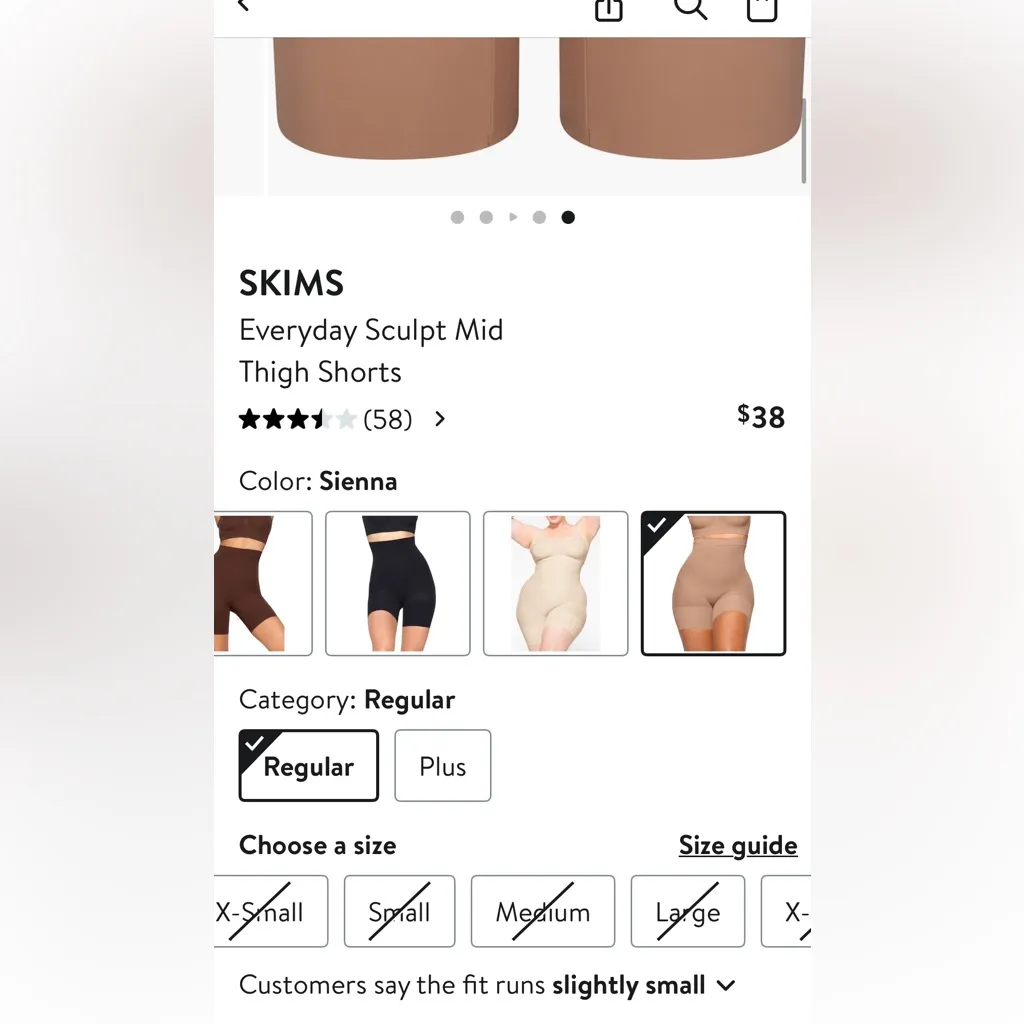The height and width of the screenshot is (1024, 1024).
Task: Pick size Medium
Action: (542, 911)
